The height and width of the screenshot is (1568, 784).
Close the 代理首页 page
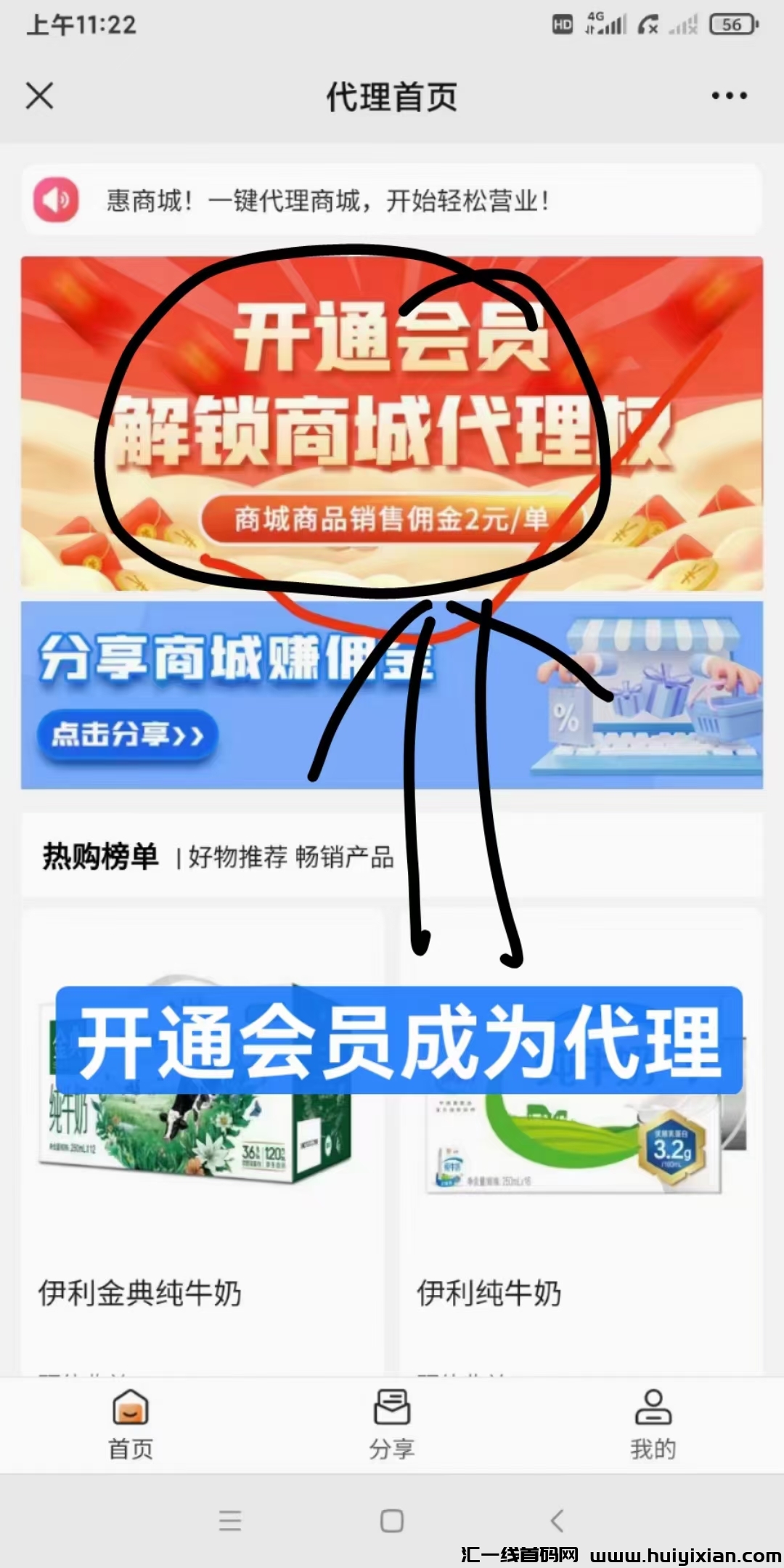click(x=39, y=96)
